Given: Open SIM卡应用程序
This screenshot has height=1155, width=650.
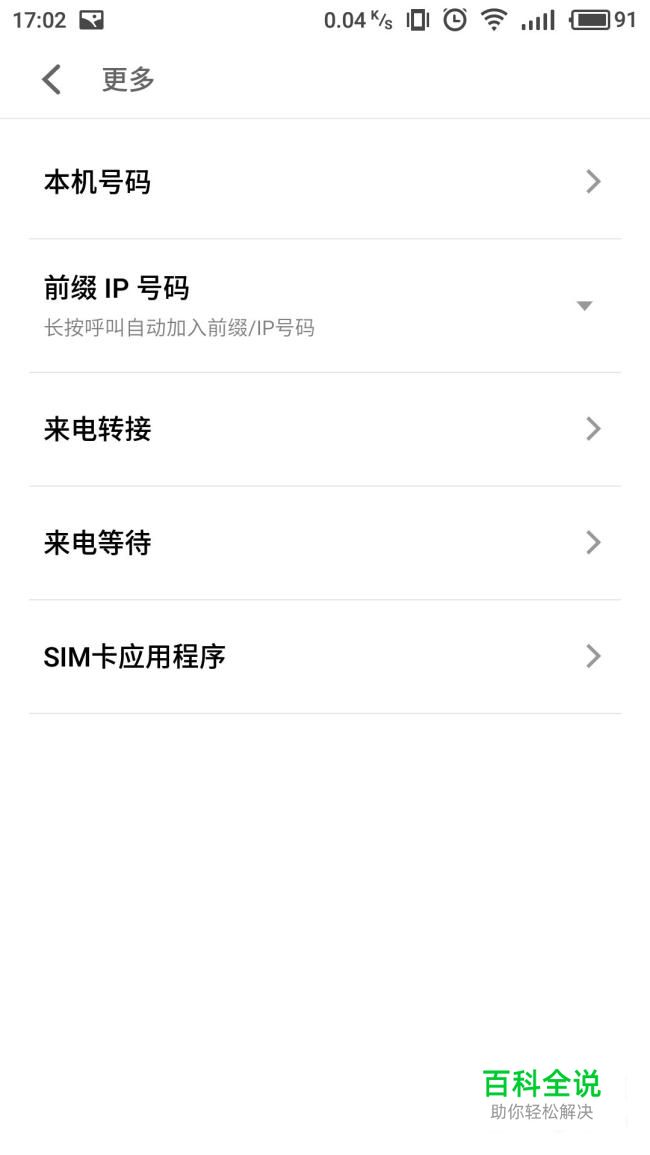Looking at the screenshot, I should point(325,656).
